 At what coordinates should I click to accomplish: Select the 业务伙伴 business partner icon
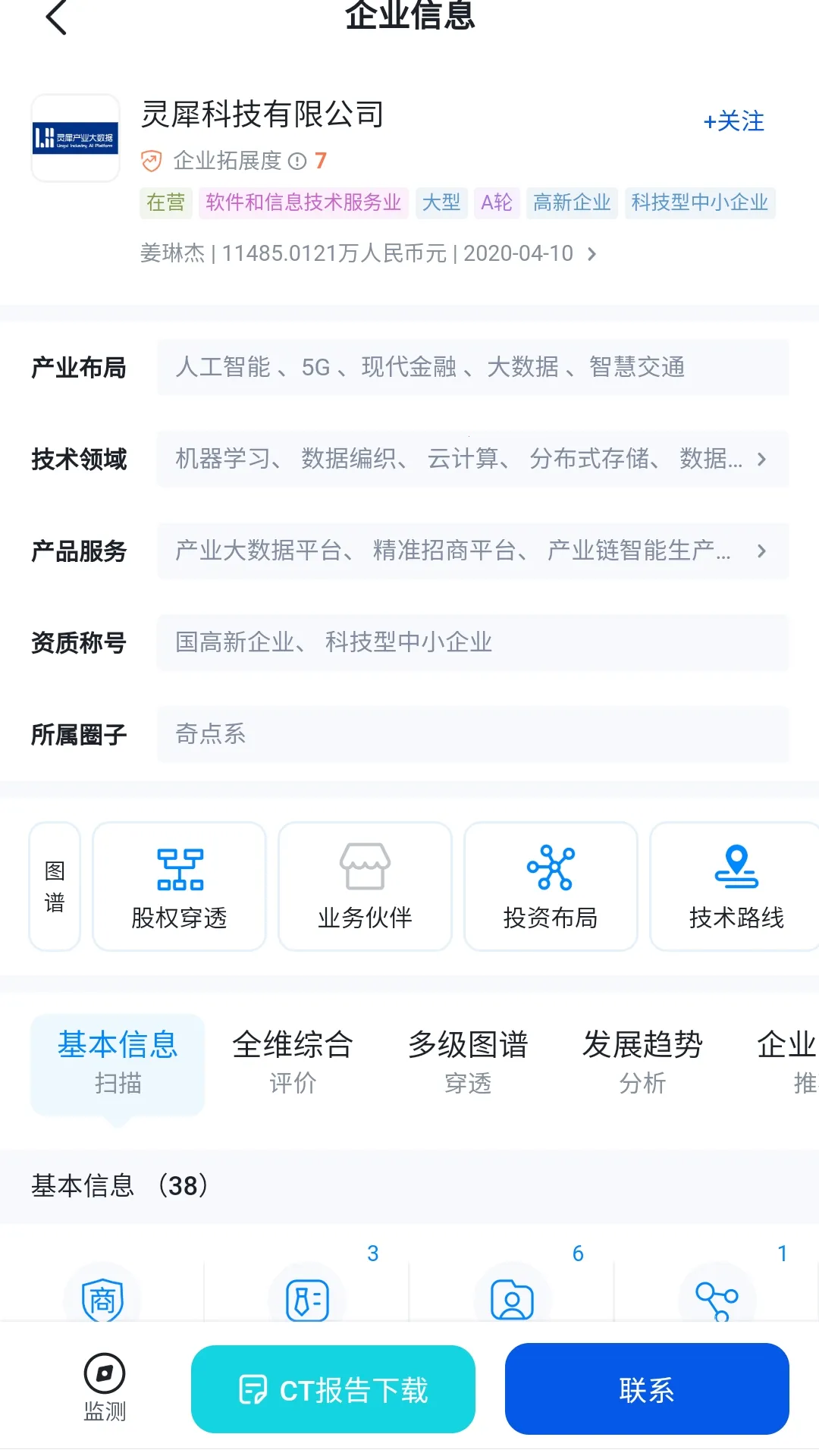(365, 886)
